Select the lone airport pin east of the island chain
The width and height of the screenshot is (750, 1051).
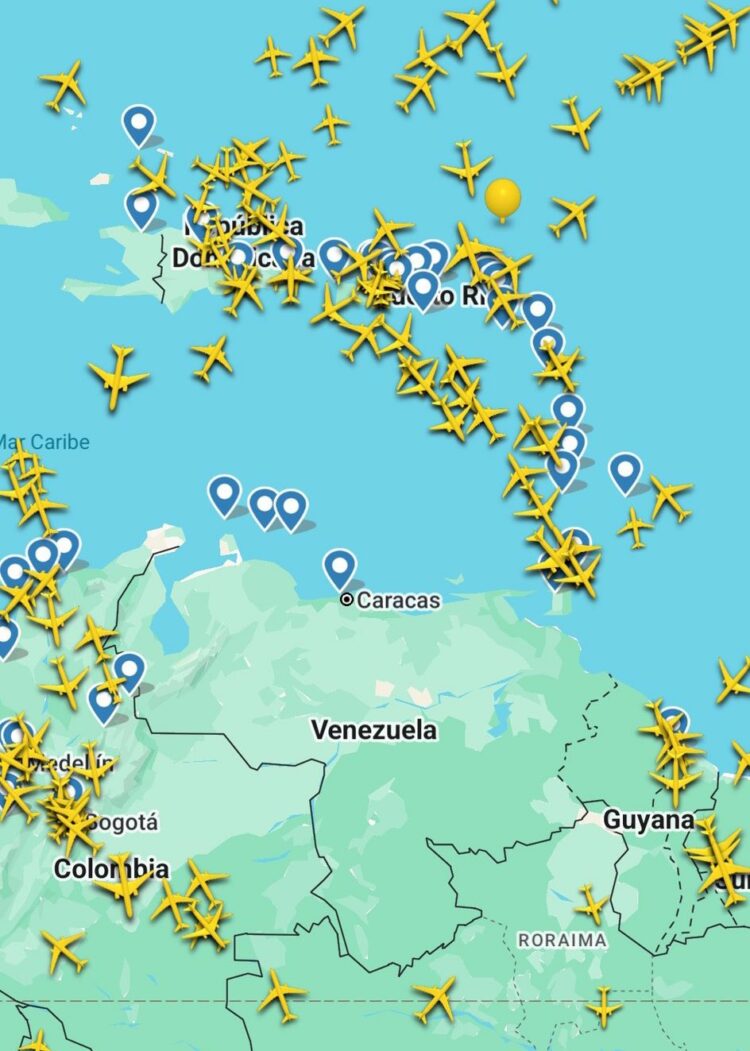click(x=626, y=472)
